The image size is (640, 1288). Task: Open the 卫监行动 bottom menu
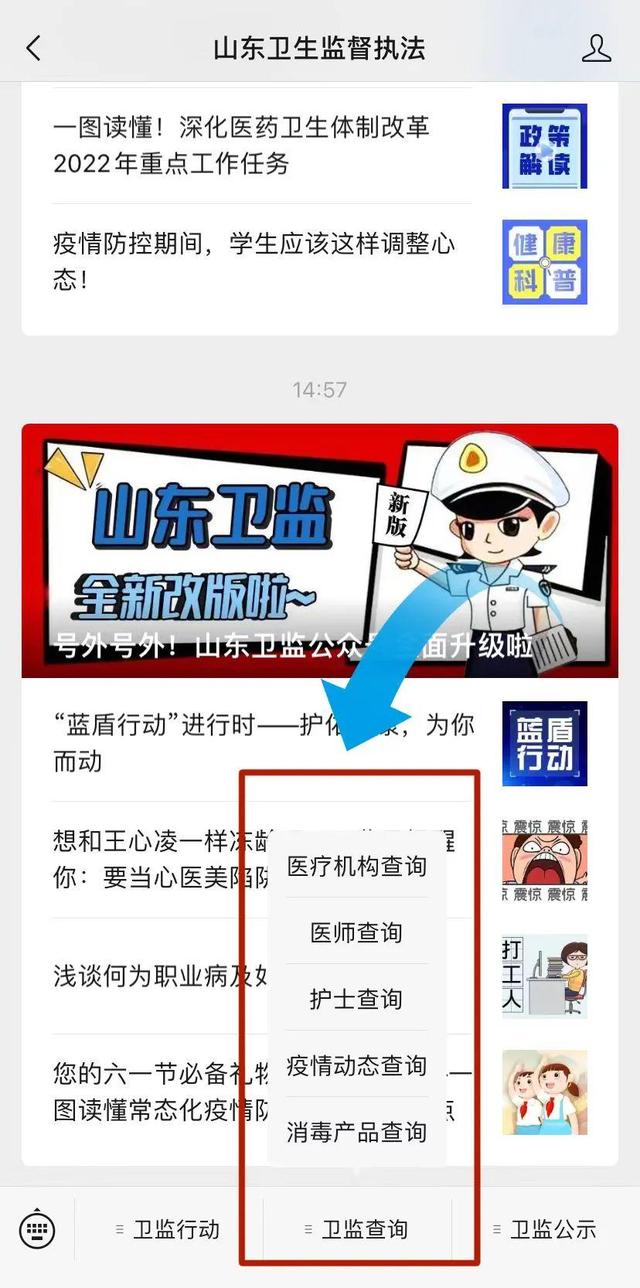(168, 1229)
